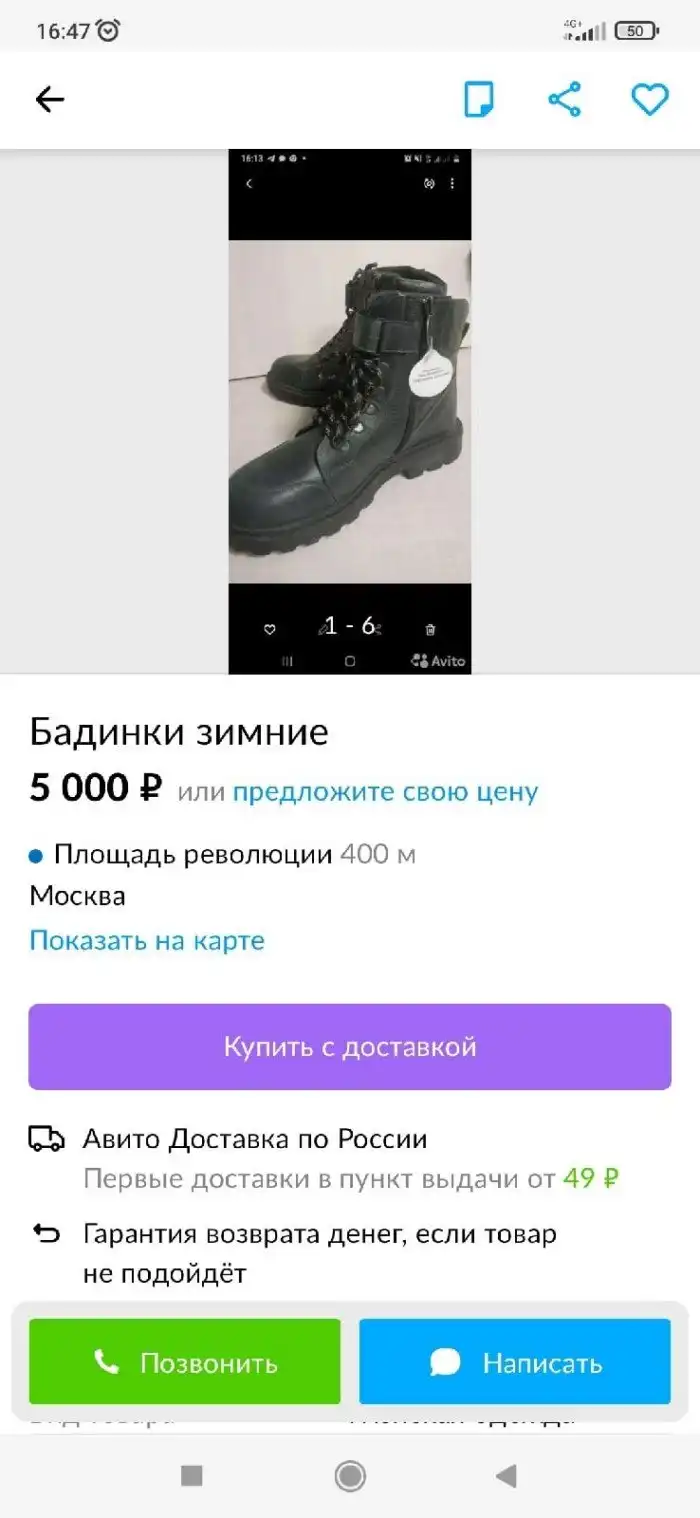The image size is (700, 1518).
Task: Call seller with Позвонить button
Action: [x=185, y=1362]
